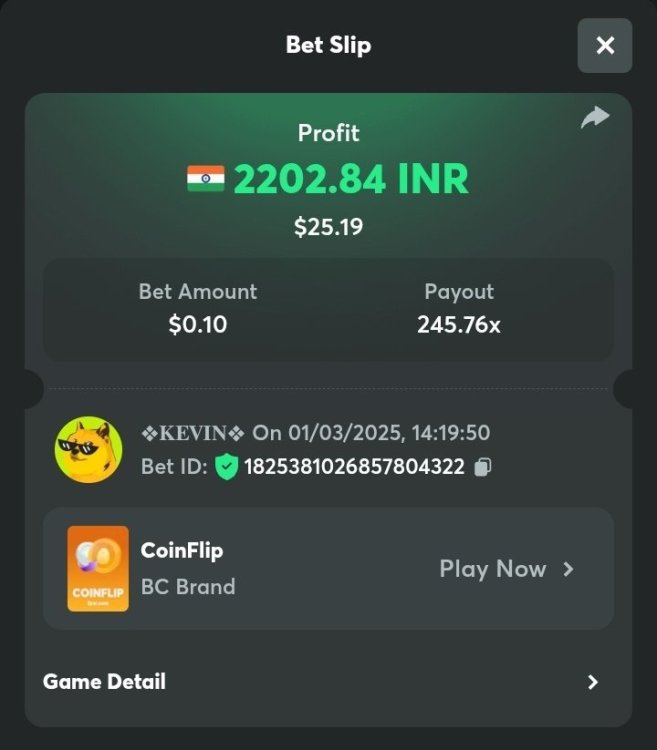The width and height of the screenshot is (657, 750).
Task: Expand the Game Detail section
Action: click(592, 682)
